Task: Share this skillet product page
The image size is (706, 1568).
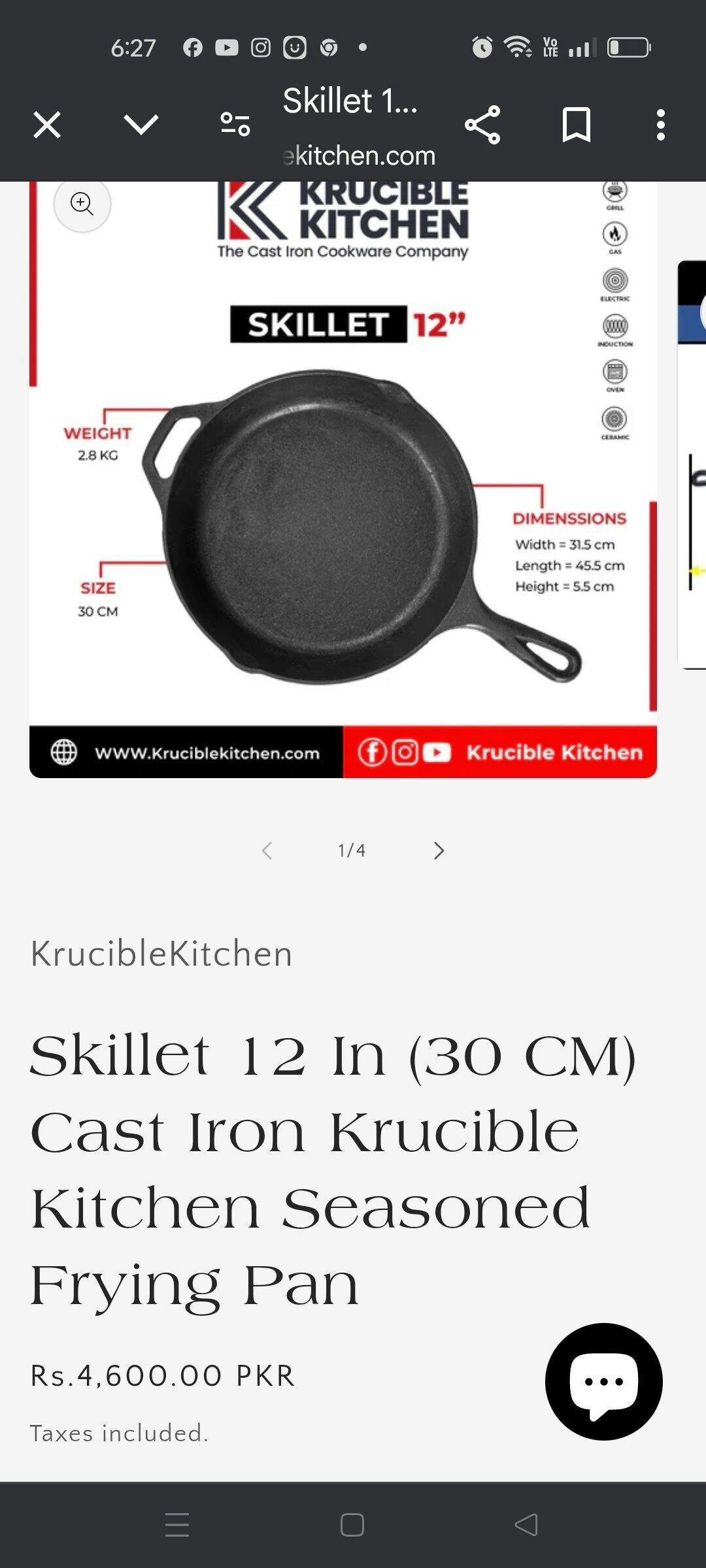Action: pos(482,124)
